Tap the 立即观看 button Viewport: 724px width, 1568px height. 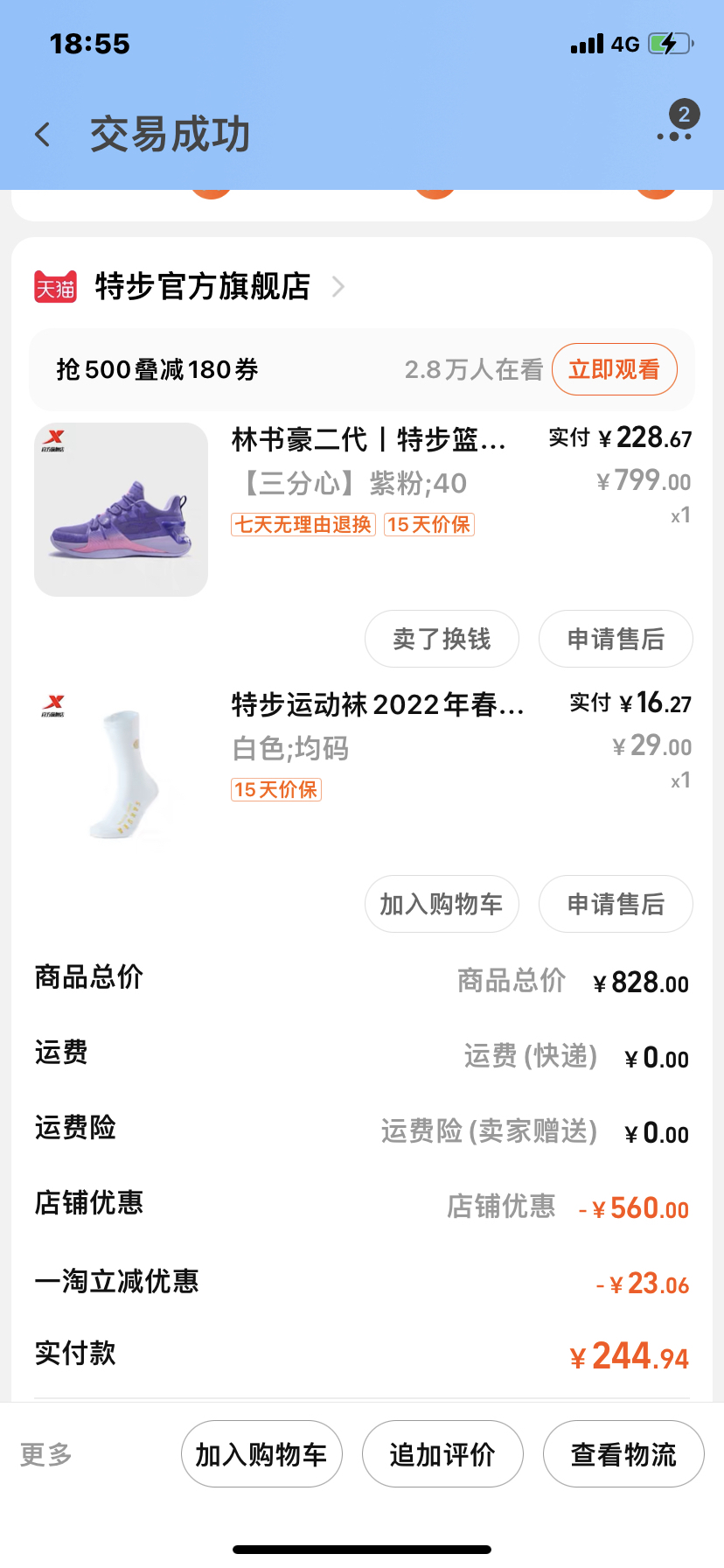coord(614,369)
